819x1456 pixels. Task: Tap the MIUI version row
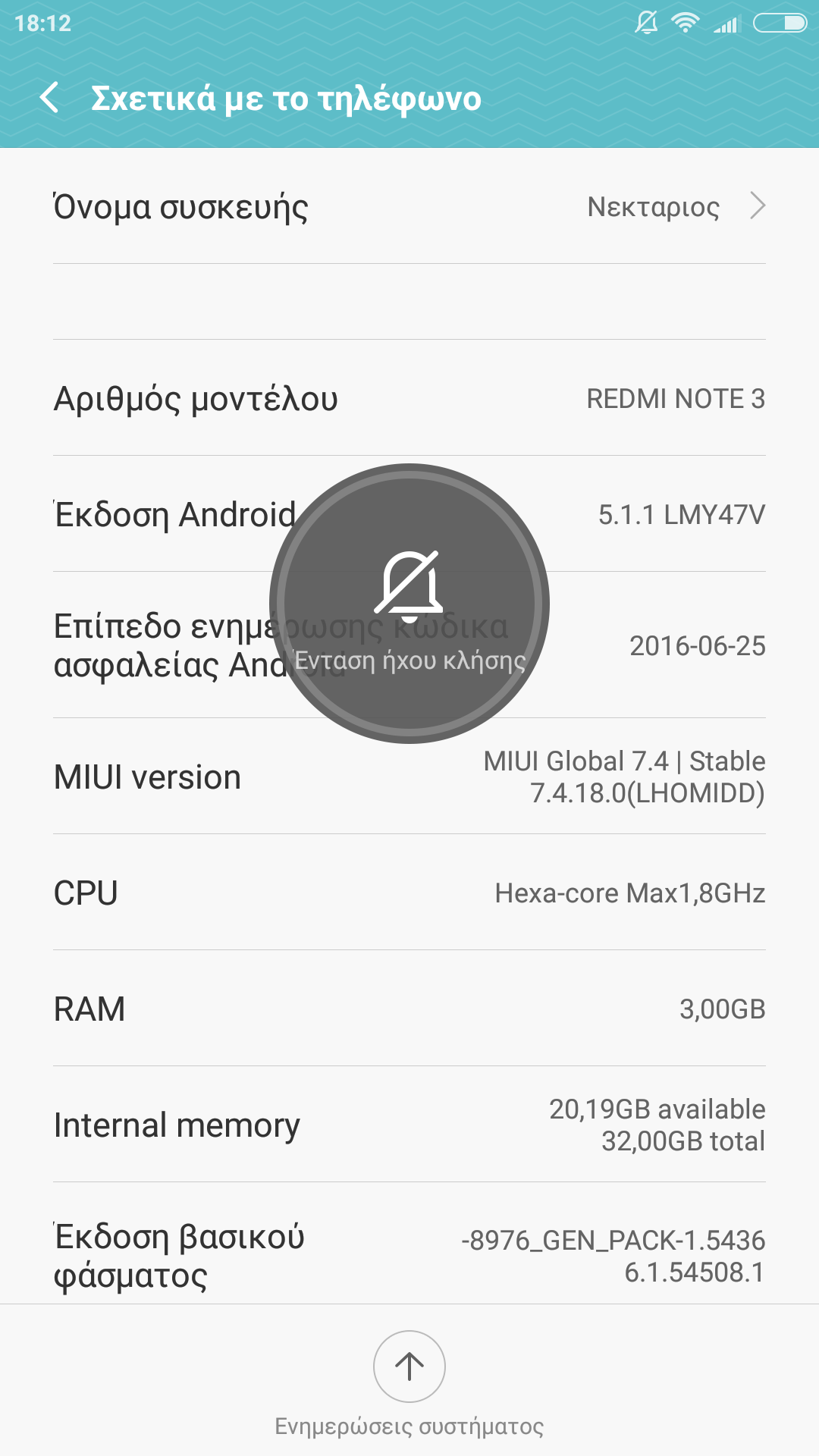[409, 777]
